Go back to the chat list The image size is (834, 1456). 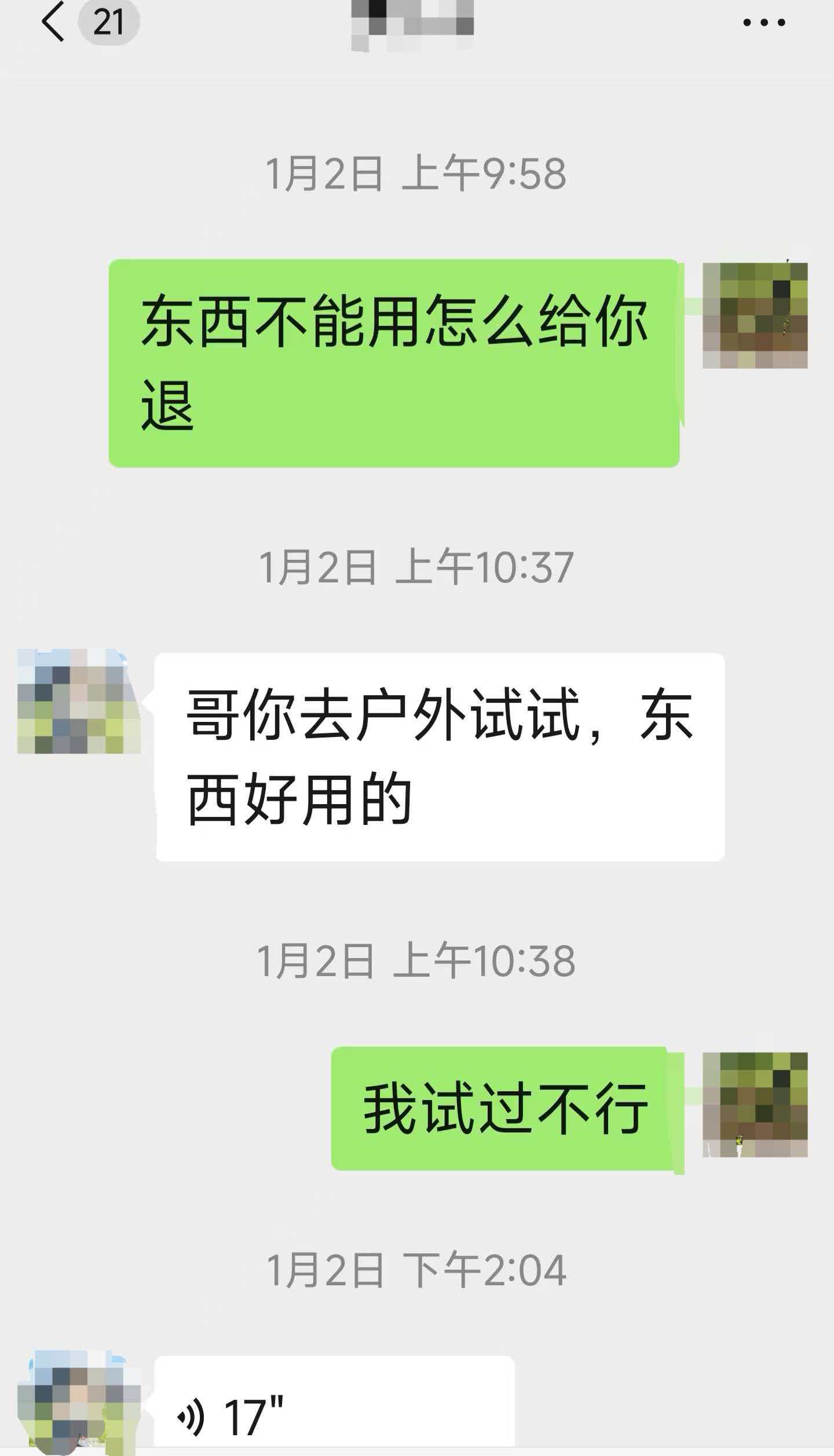(53, 23)
